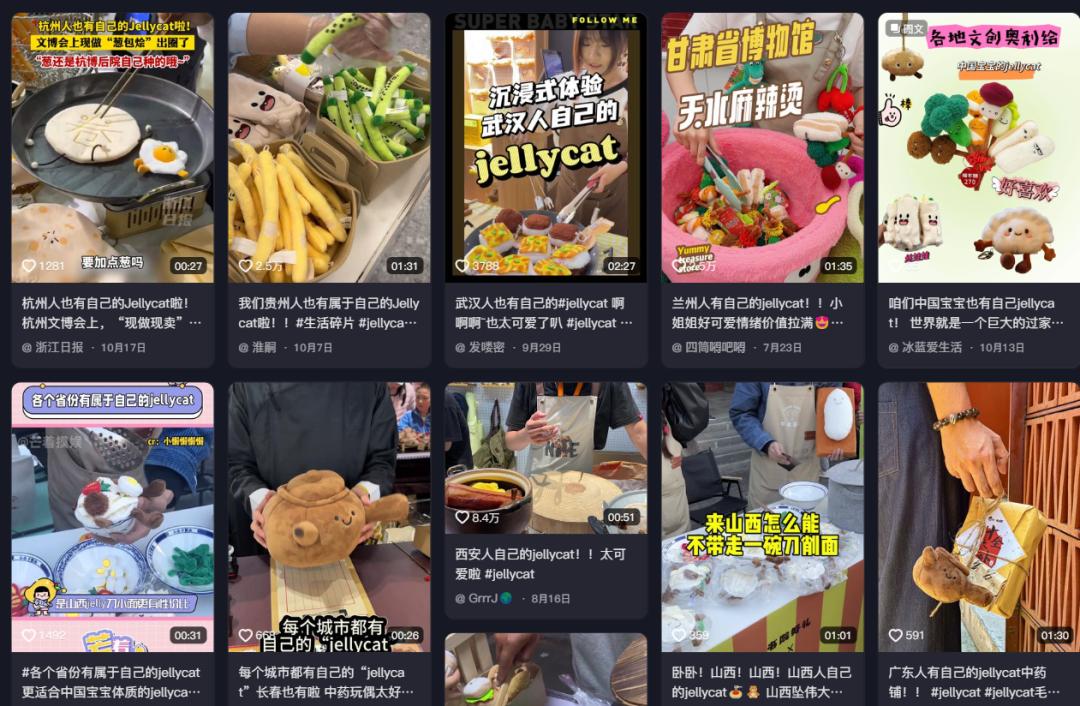
Task: Open the 兰州人 jellycat video by 四筒嗯吧嗯
Action: point(762,148)
